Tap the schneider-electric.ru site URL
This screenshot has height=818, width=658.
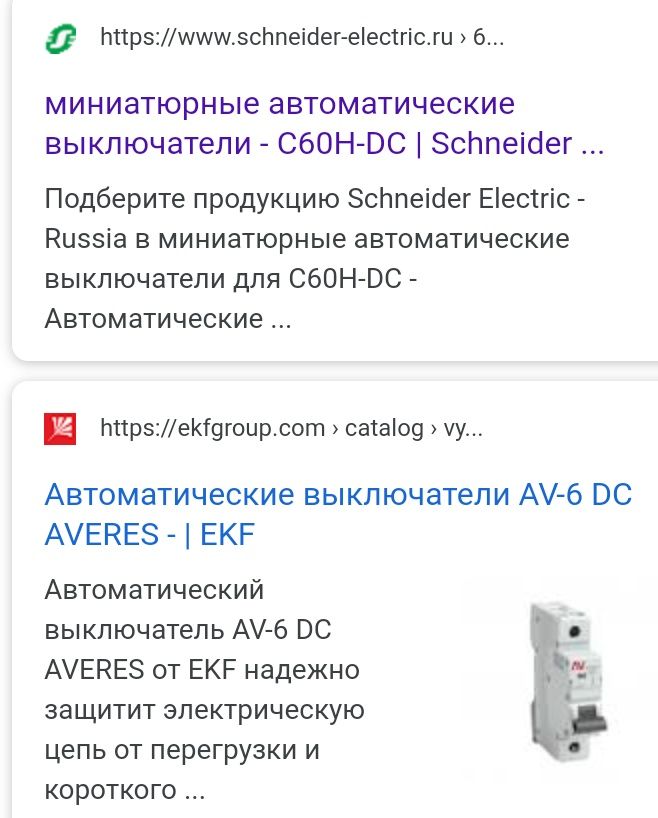coord(302,39)
